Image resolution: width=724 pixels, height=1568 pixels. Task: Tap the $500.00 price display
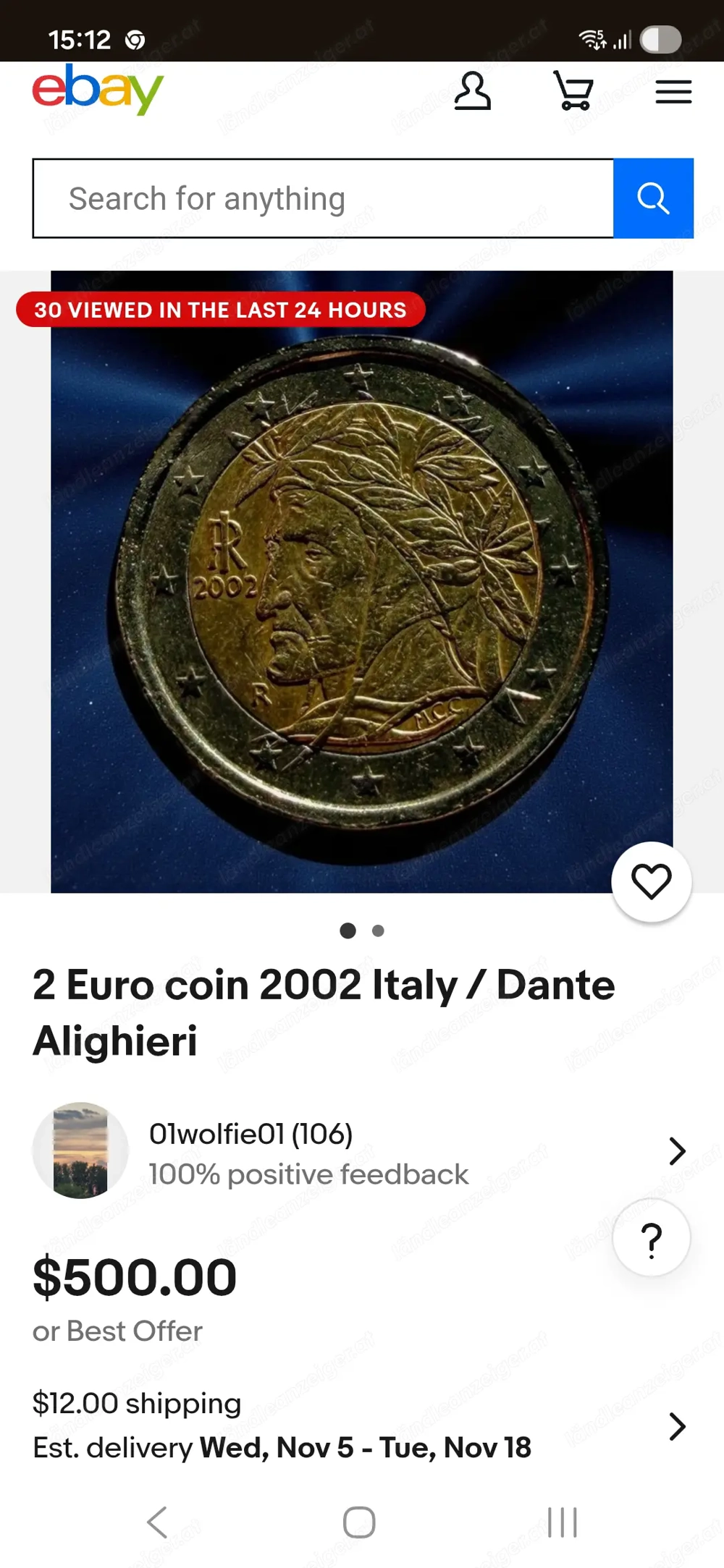135,1276
